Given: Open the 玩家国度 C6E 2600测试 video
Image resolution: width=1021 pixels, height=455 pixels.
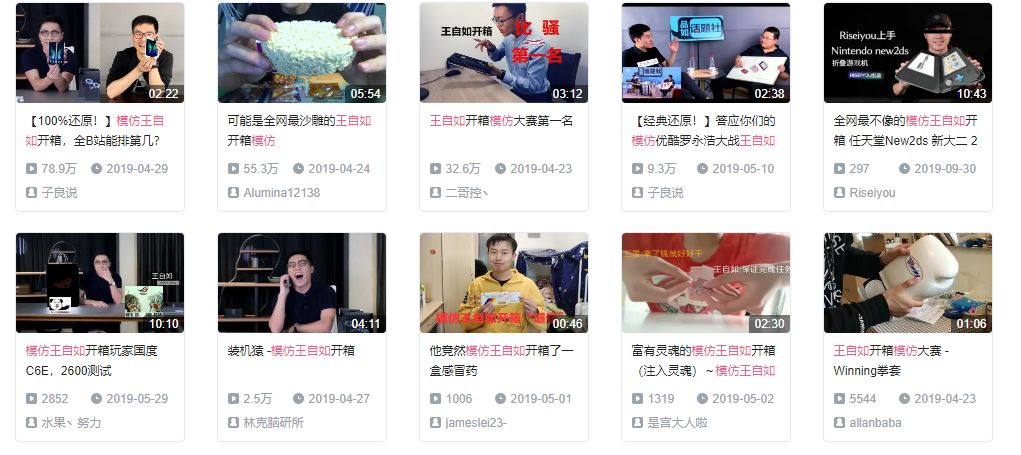Looking at the screenshot, I should coord(100,283).
